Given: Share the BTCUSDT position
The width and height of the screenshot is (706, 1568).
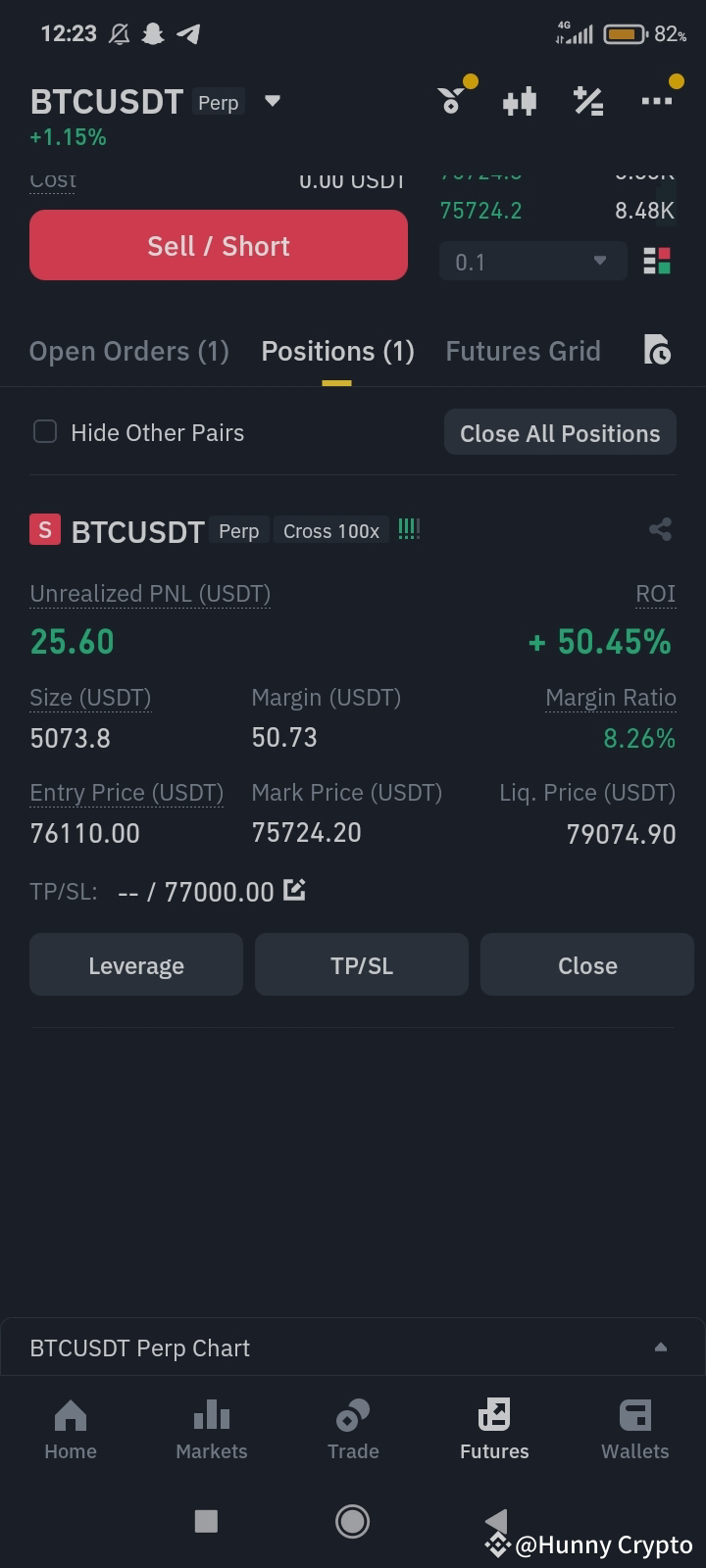Looking at the screenshot, I should [660, 529].
